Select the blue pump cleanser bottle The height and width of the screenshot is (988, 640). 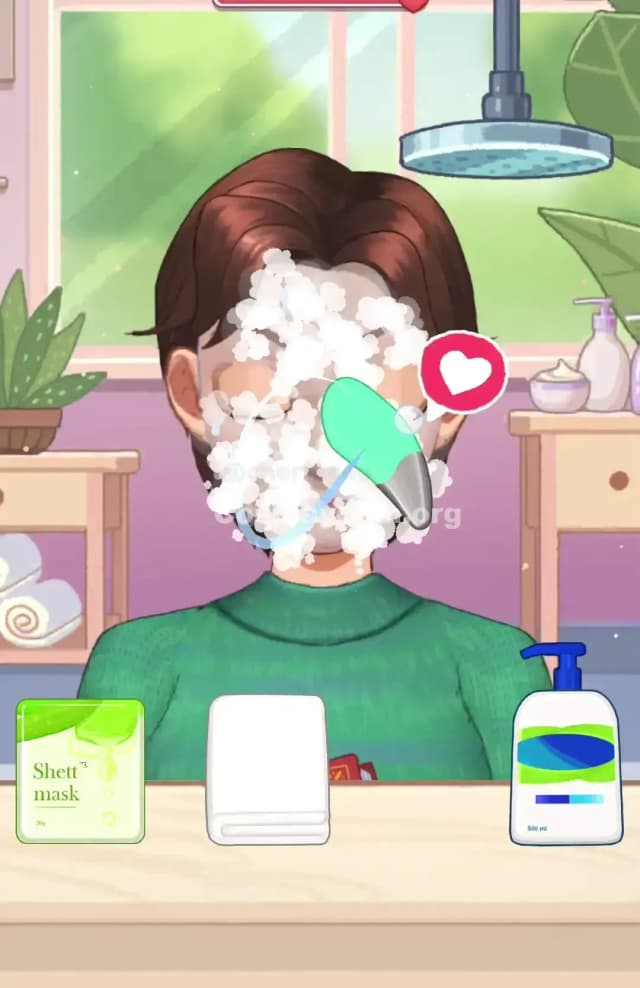566,760
